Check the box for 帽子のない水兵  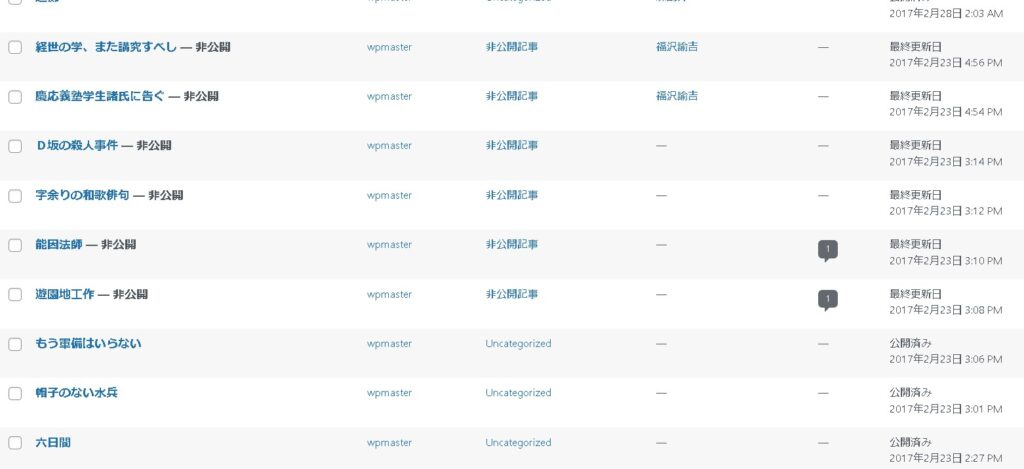[15, 394]
